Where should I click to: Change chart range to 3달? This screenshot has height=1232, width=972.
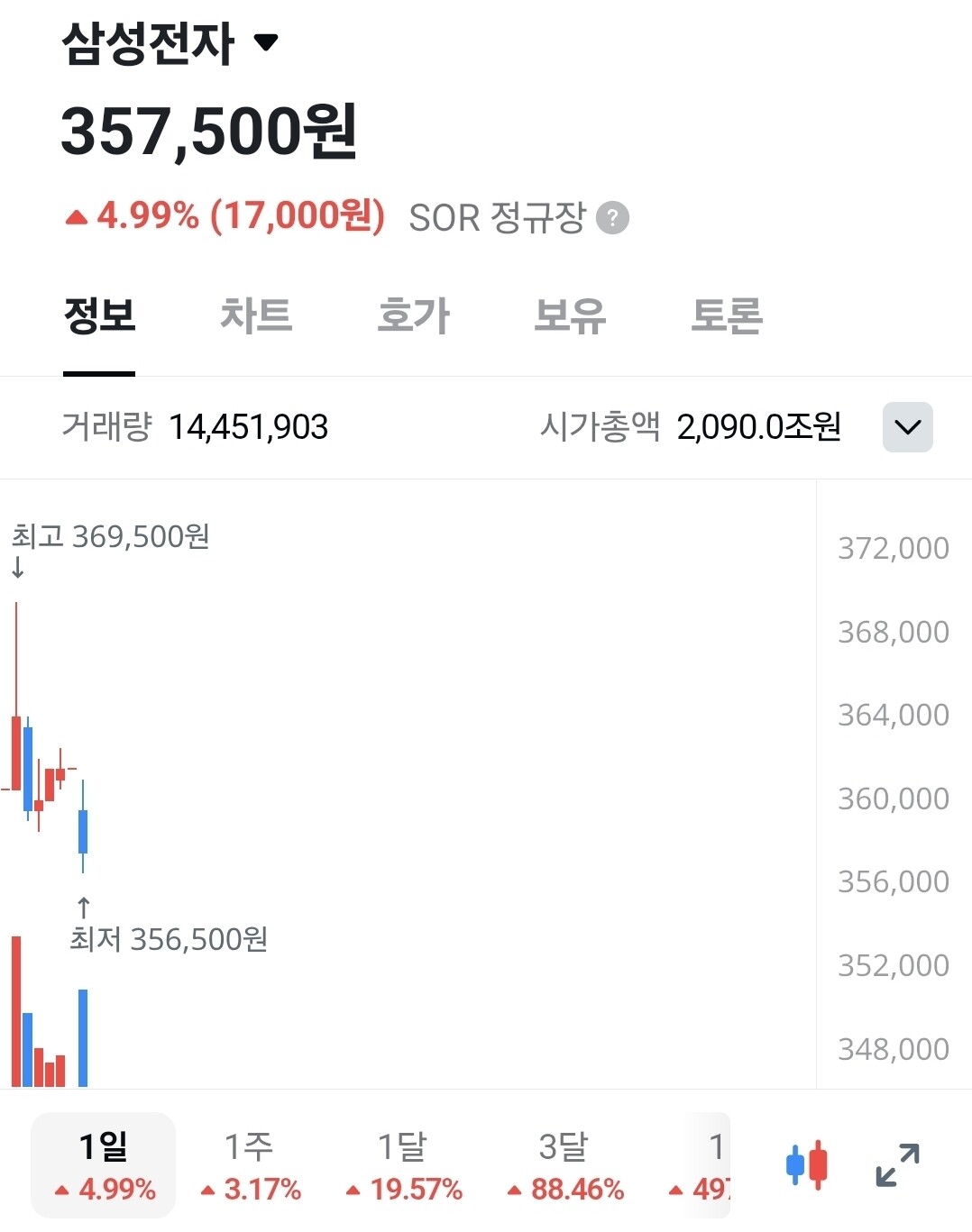point(564,1165)
